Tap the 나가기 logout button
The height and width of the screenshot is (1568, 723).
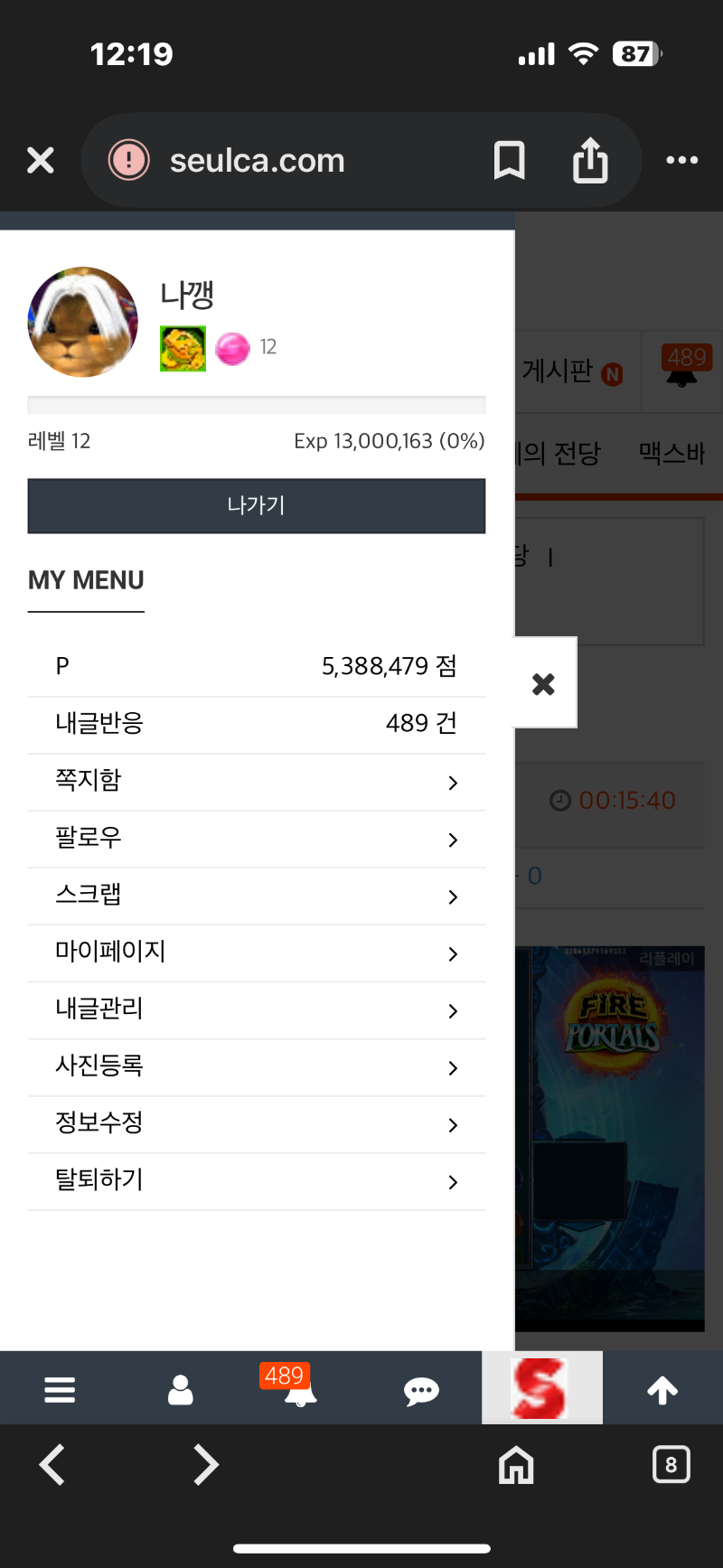(257, 506)
